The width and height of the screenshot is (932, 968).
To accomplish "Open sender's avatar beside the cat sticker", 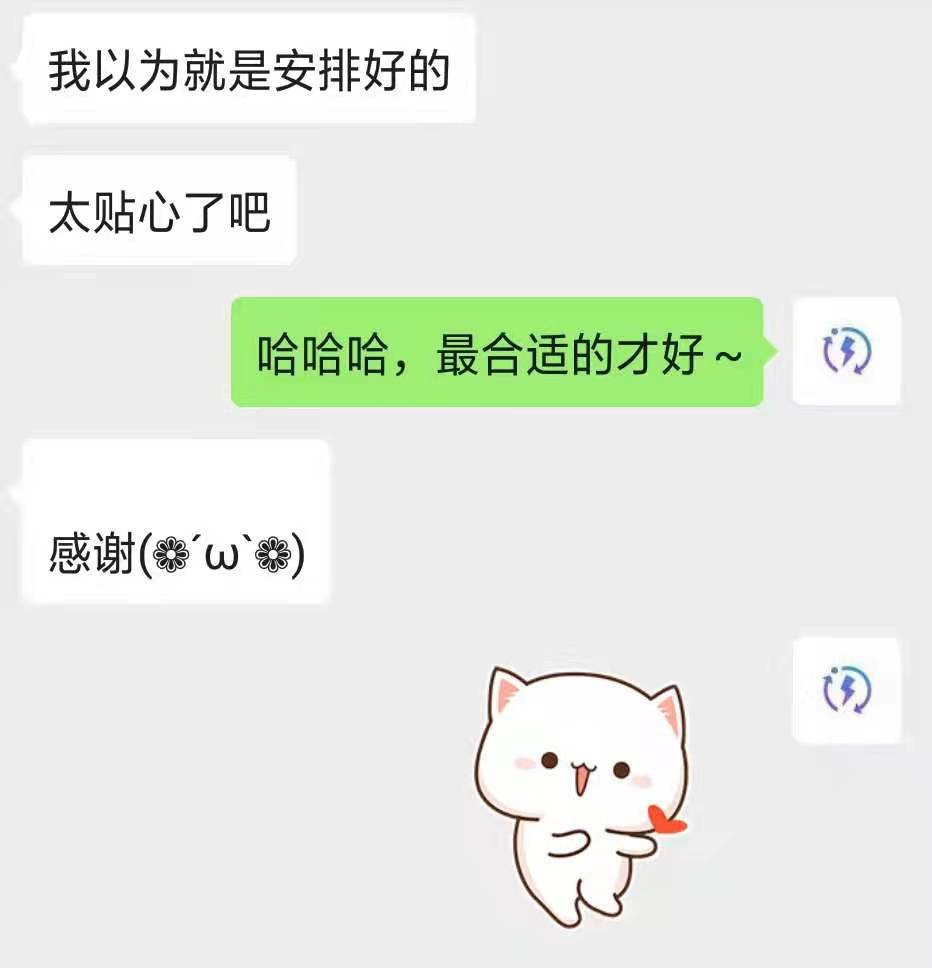I will coord(846,690).
